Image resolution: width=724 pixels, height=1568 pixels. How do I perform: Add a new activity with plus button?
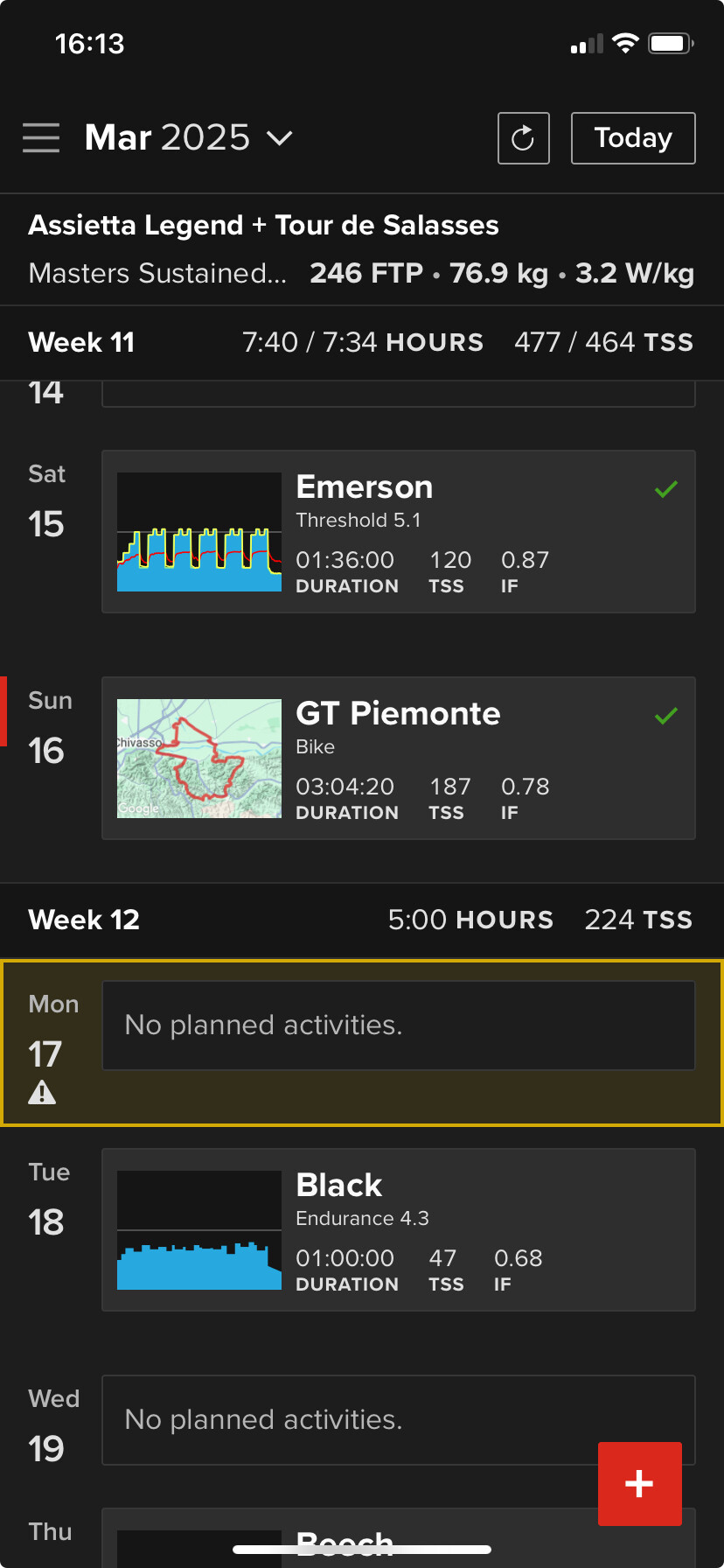(639, 1483)
